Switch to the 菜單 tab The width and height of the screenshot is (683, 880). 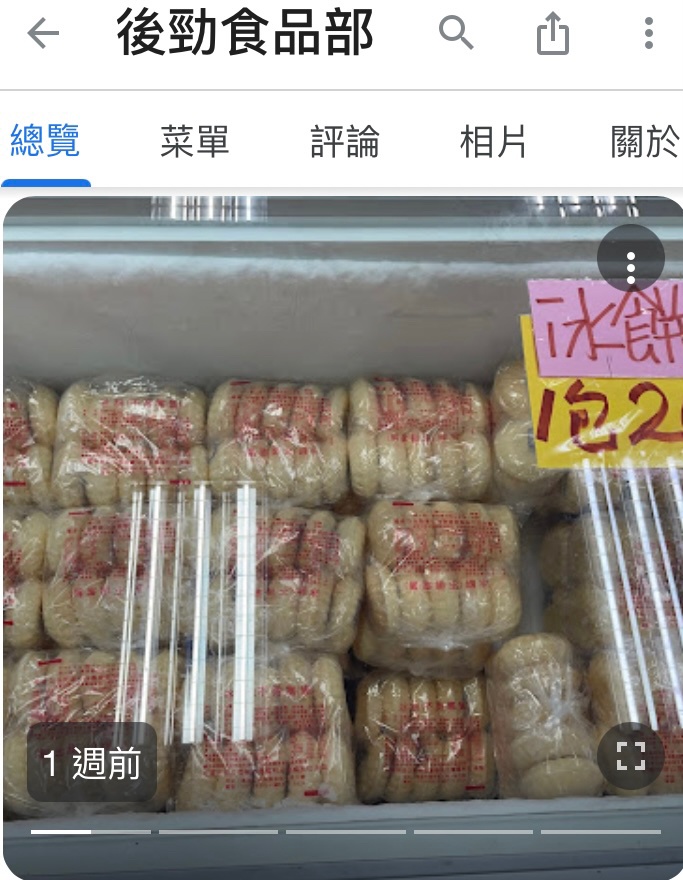coord(195,142)
